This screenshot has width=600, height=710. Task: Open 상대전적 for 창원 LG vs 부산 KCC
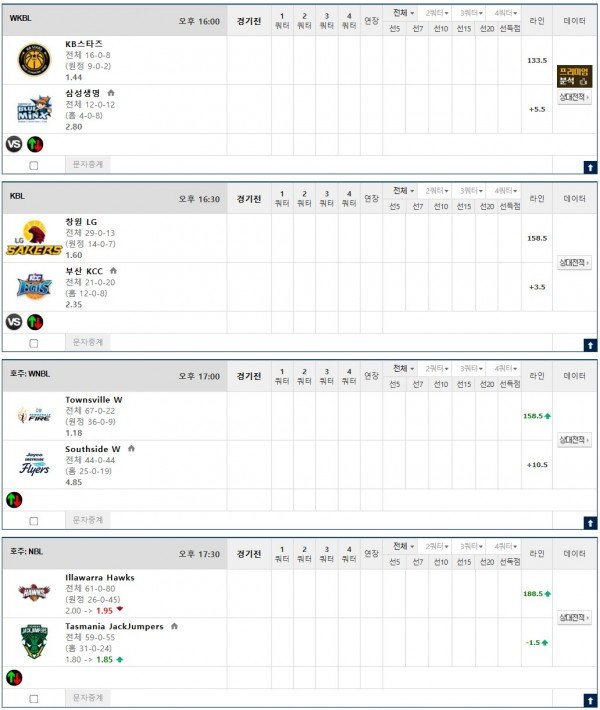(x=574, y=263)
